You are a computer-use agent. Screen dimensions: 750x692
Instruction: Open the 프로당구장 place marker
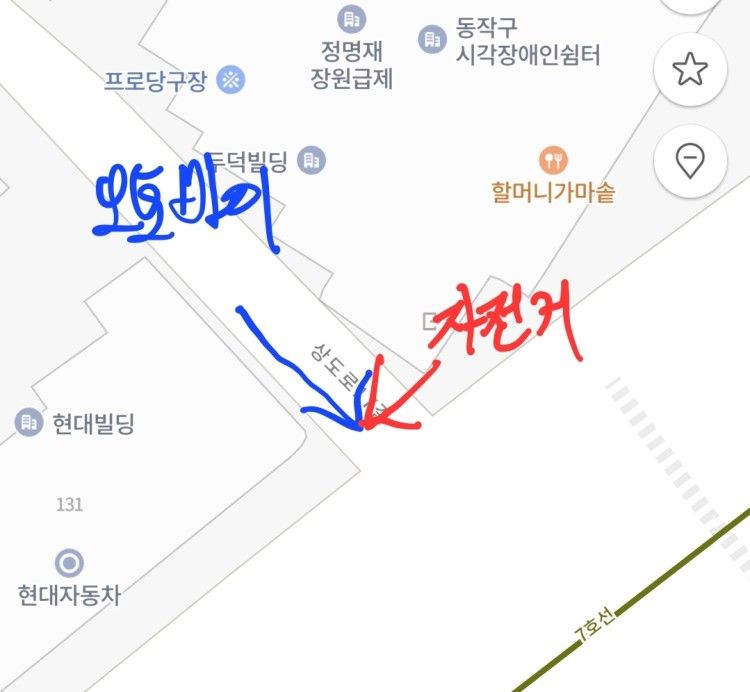pyautogui.click(x=232, y=80)
